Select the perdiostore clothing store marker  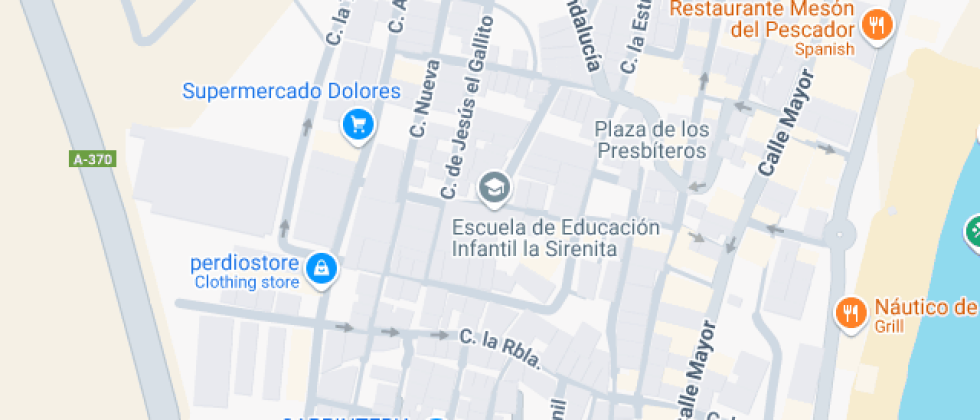[x=321, y=268]
